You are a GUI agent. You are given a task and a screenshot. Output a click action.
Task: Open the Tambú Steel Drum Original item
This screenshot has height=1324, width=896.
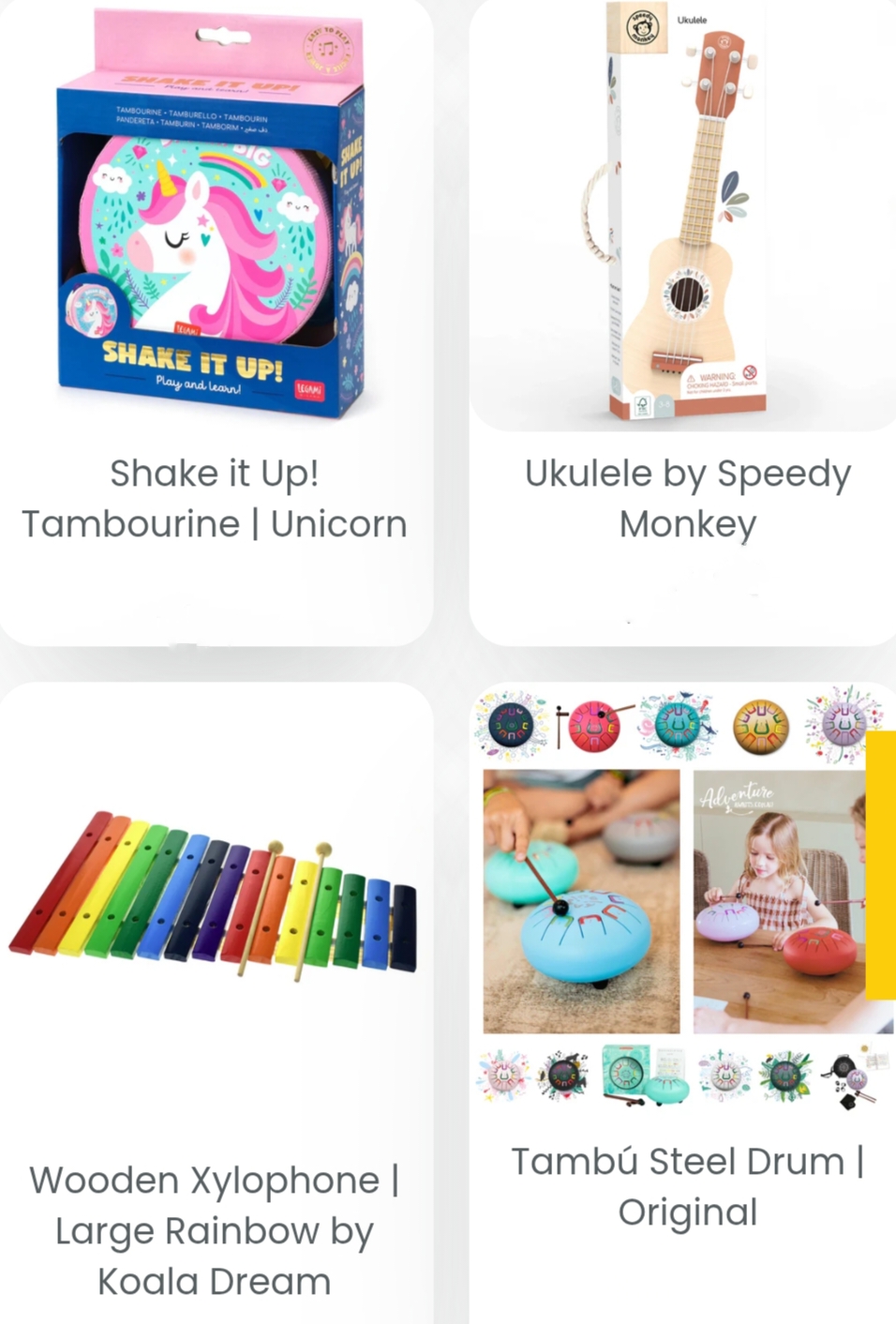click(686, 1185)
